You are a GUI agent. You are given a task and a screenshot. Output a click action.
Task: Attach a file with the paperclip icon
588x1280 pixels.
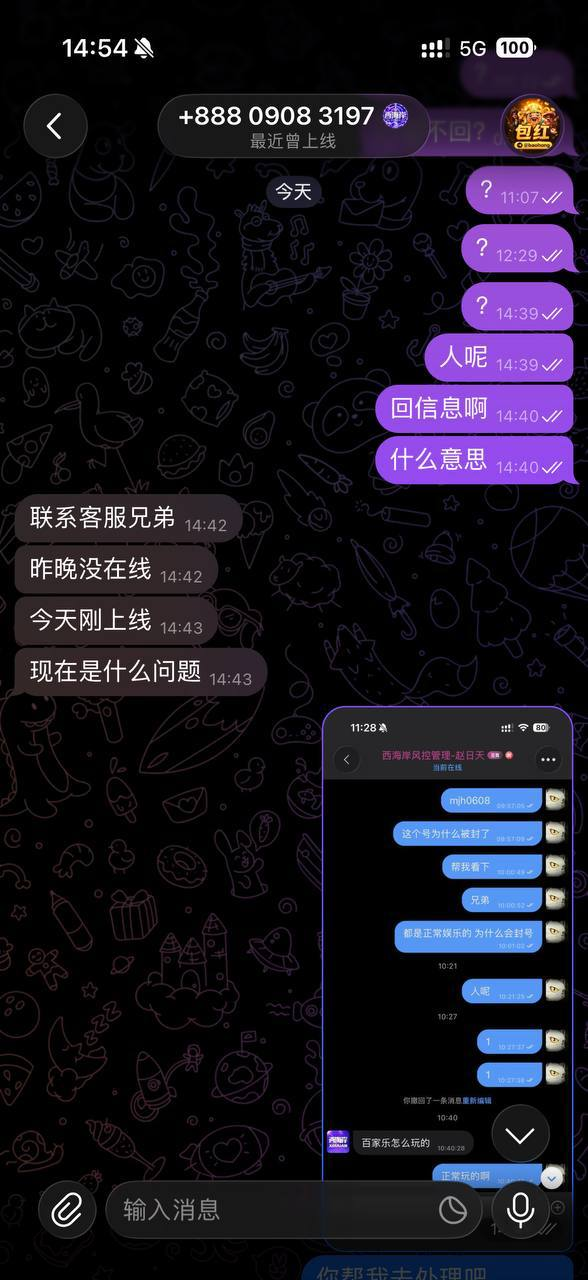(67, 1209)
